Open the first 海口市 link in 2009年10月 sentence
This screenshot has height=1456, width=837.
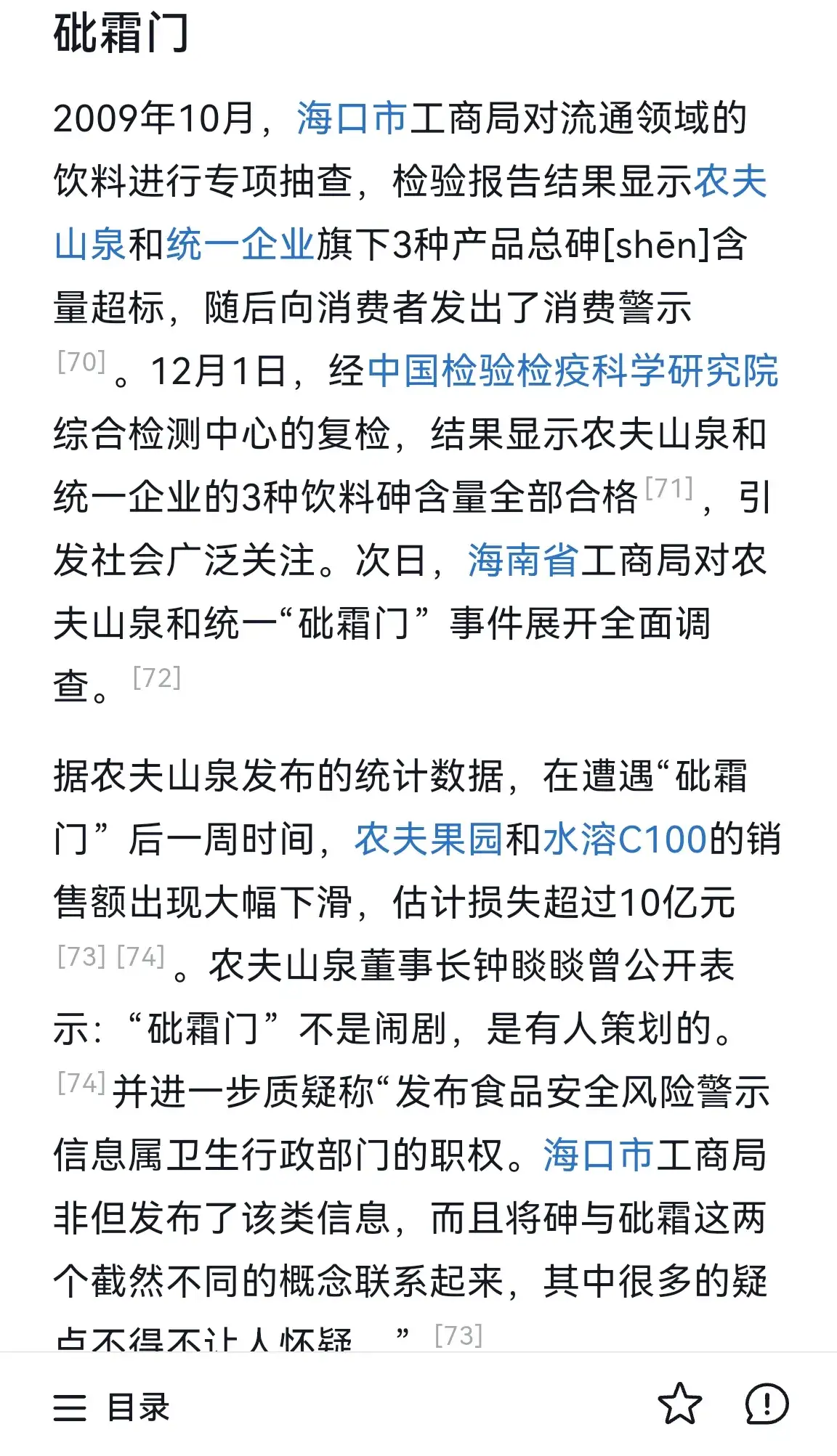tap(352, 118)
